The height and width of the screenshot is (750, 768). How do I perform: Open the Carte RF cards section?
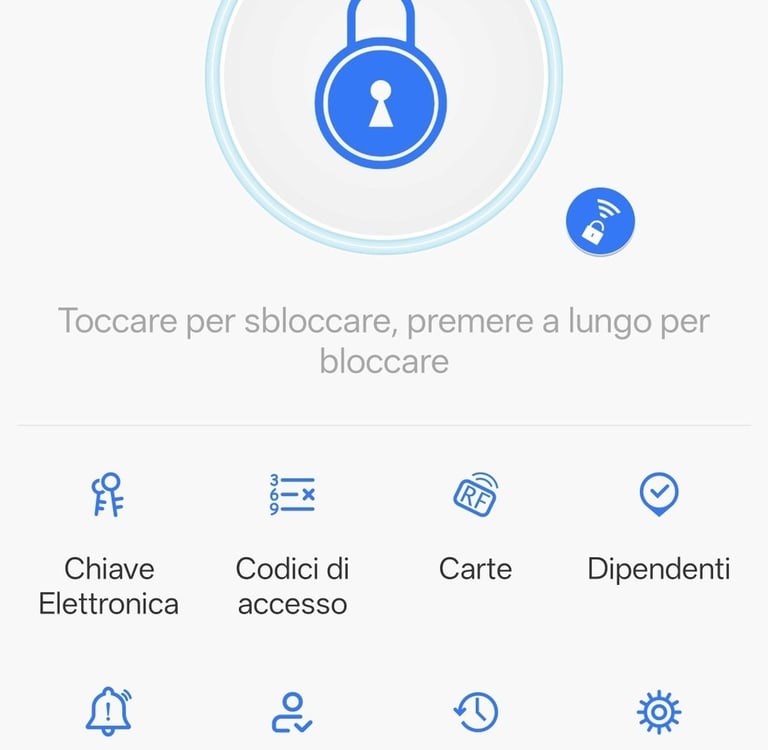pos(475,528)
